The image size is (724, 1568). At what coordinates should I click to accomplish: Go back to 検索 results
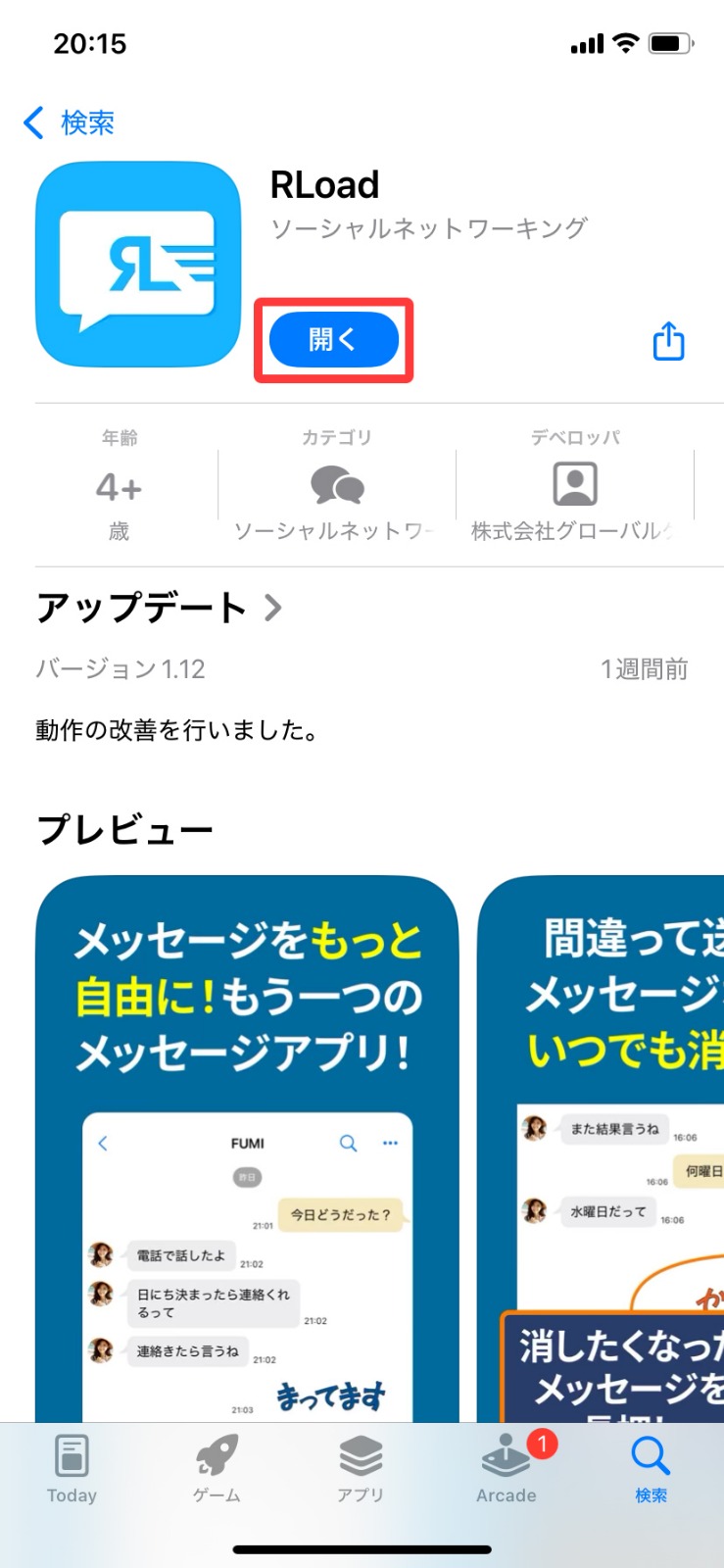[69, 122]
